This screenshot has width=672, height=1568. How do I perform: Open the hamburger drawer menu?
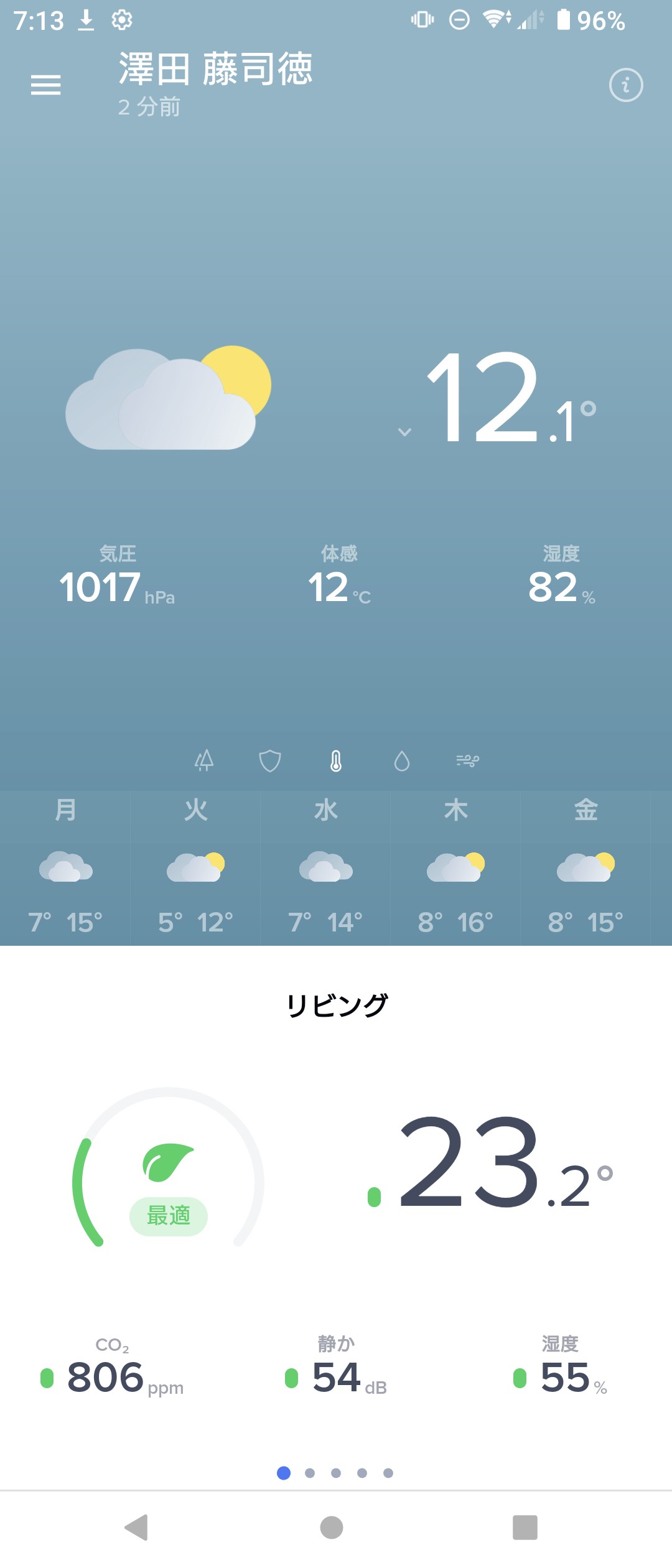46,85
